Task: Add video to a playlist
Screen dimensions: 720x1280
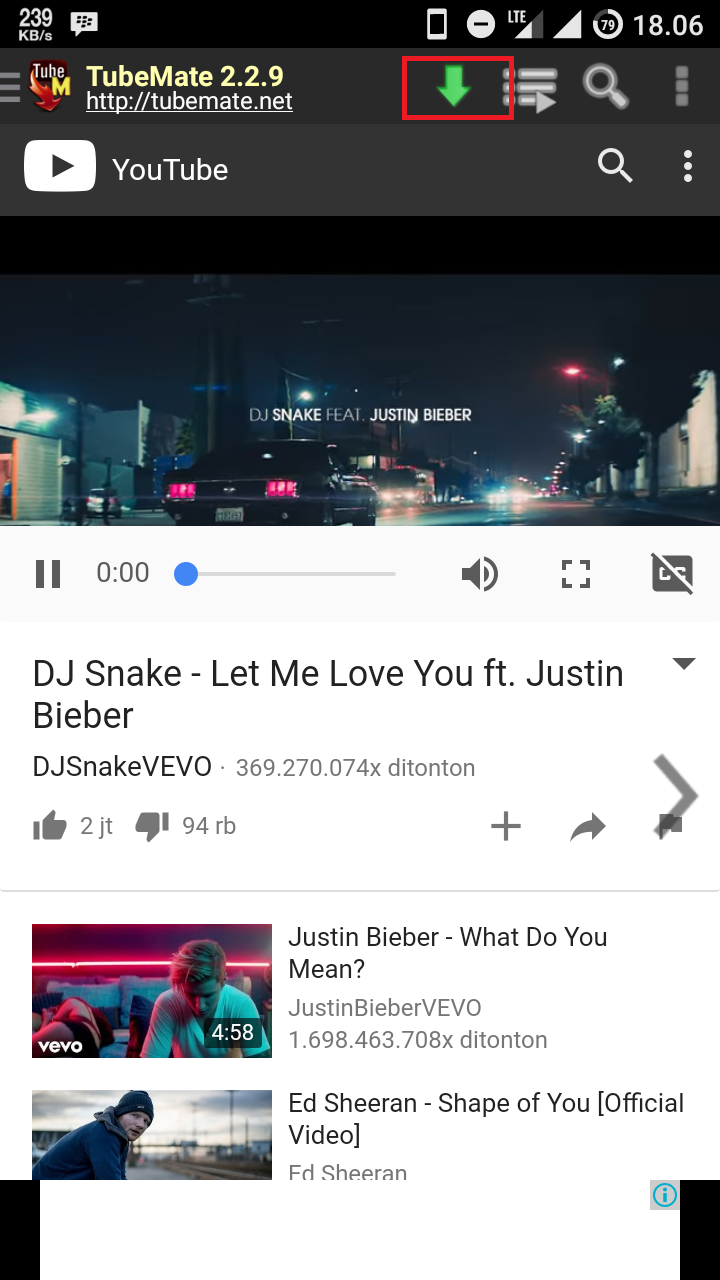Action: 506,826
